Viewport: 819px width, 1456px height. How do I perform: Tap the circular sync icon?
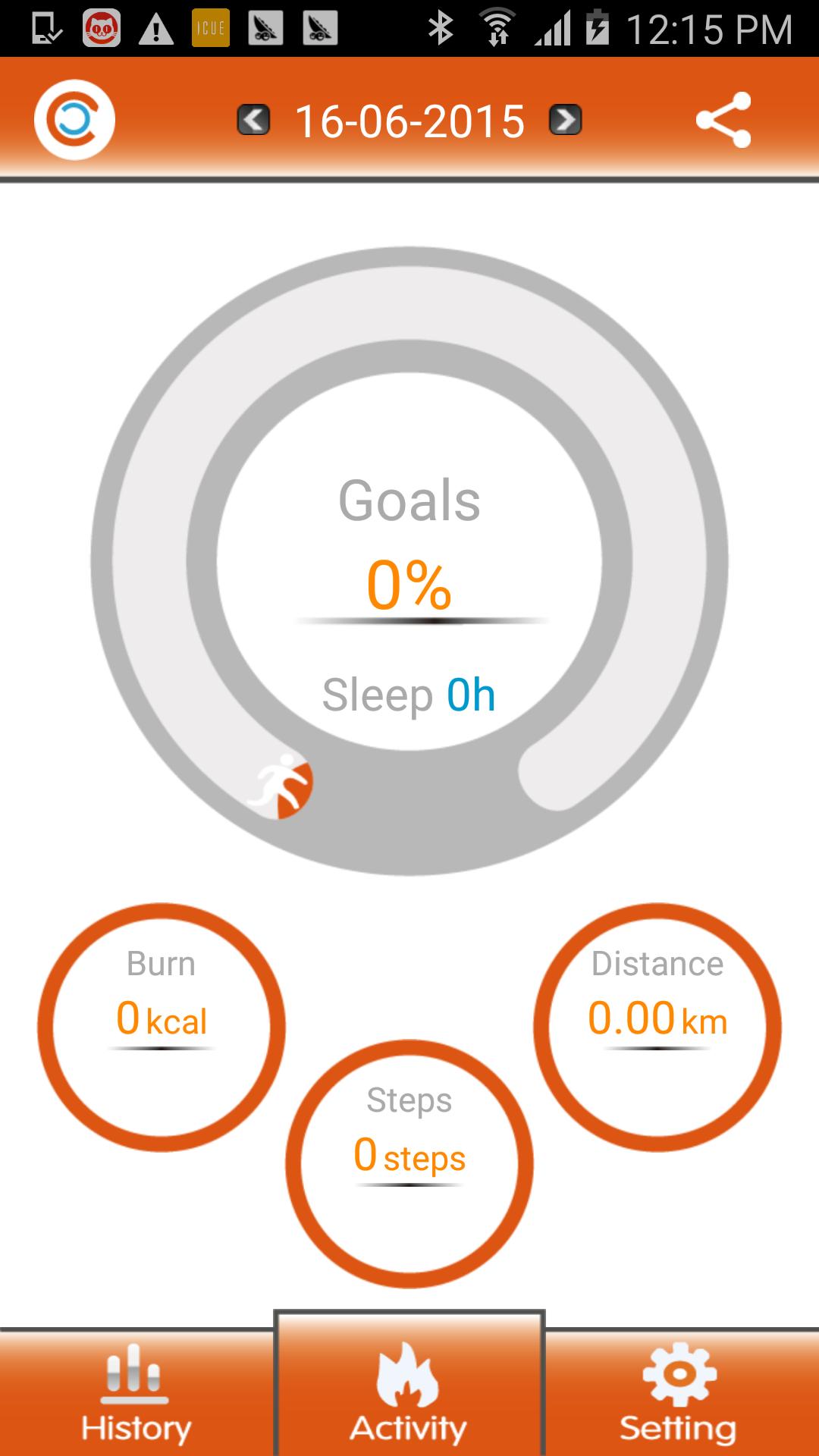74,120
